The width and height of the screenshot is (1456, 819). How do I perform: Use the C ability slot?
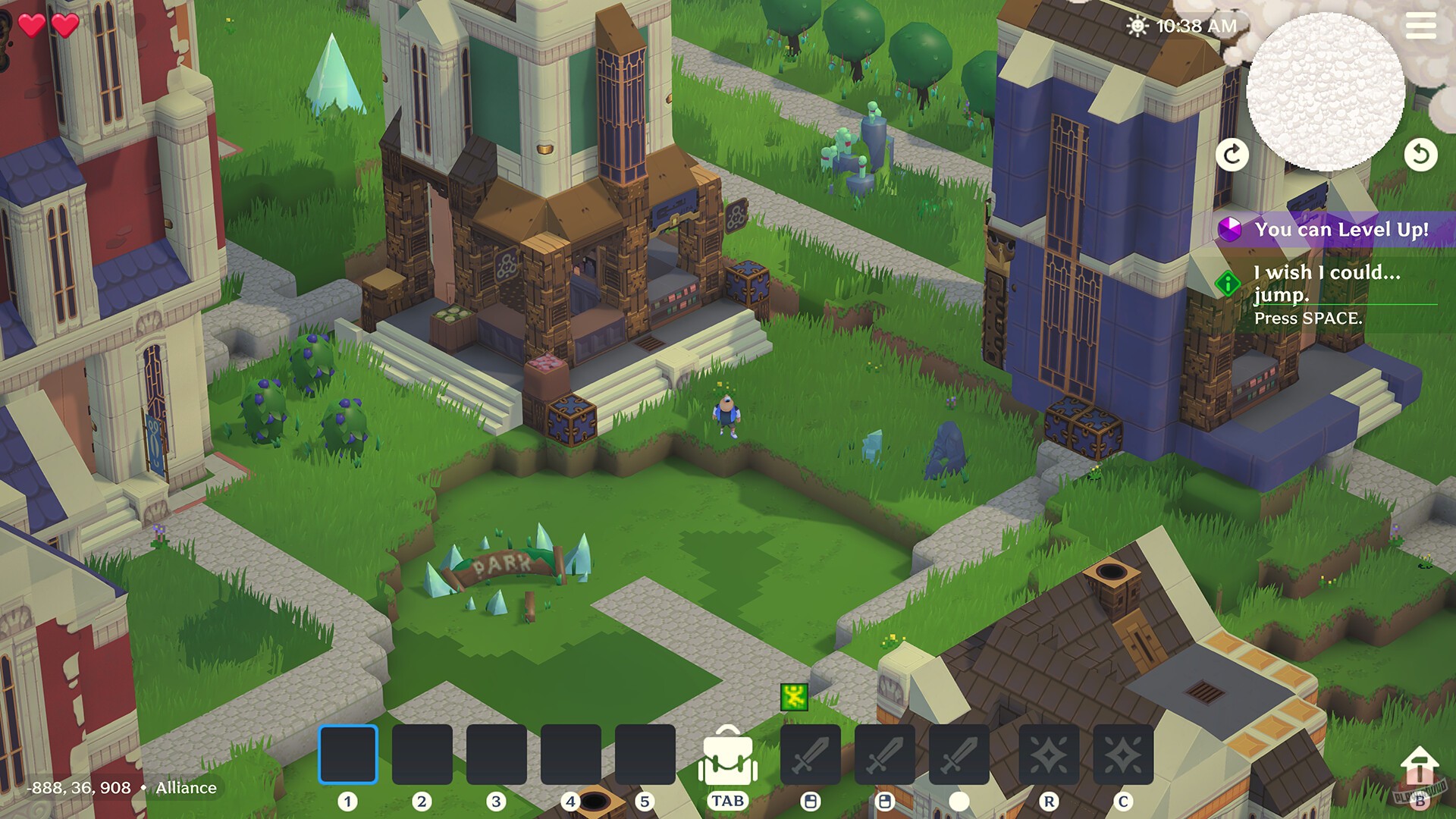point(1123,754)
